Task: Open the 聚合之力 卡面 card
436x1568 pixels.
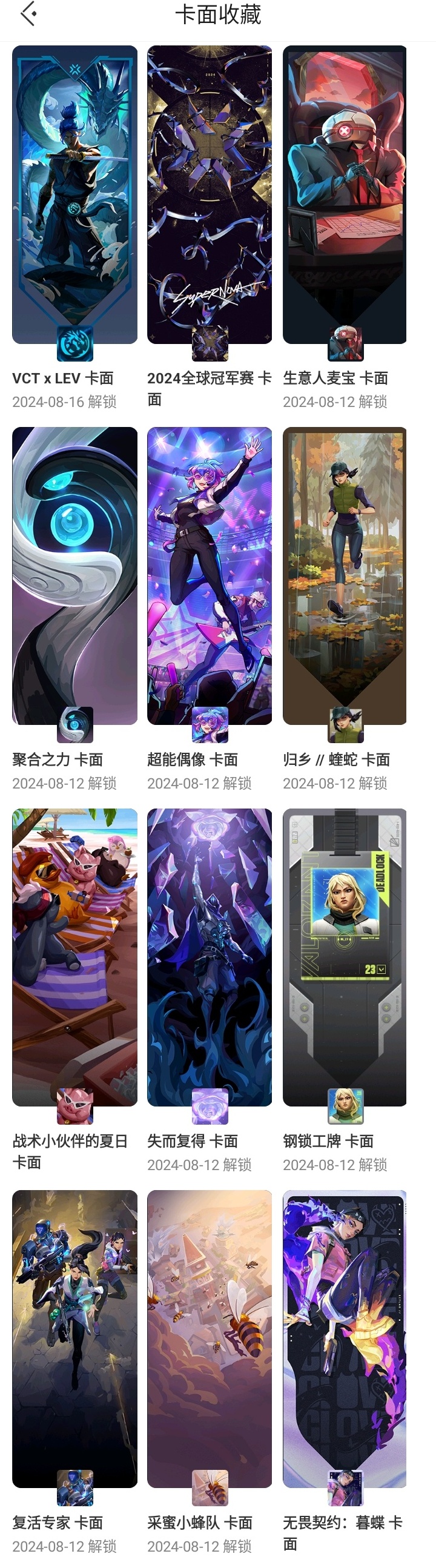Action: coord(75,575)
